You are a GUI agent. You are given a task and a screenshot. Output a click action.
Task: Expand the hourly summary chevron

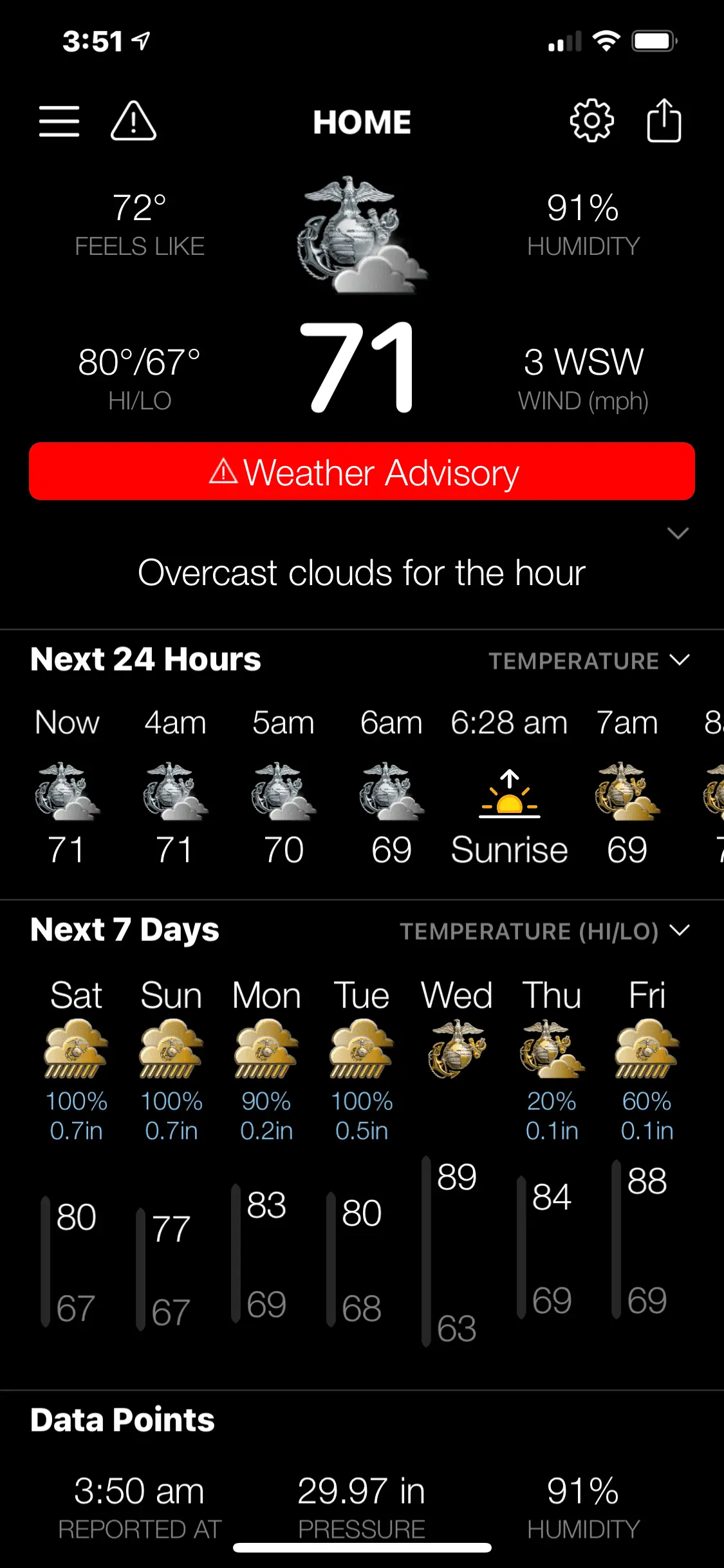[x=678, y=533]
